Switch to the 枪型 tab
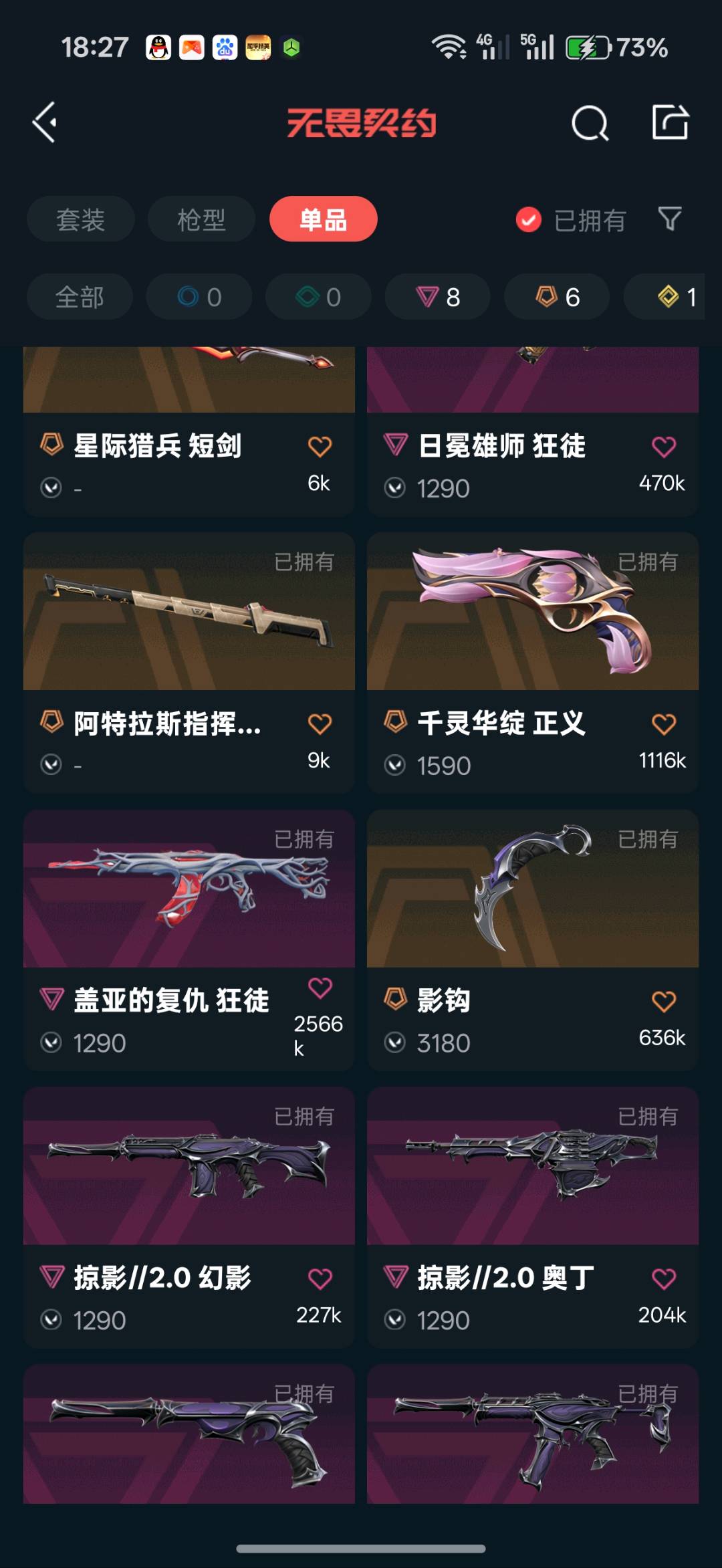Screen dimensions: 722x1568 201,219
